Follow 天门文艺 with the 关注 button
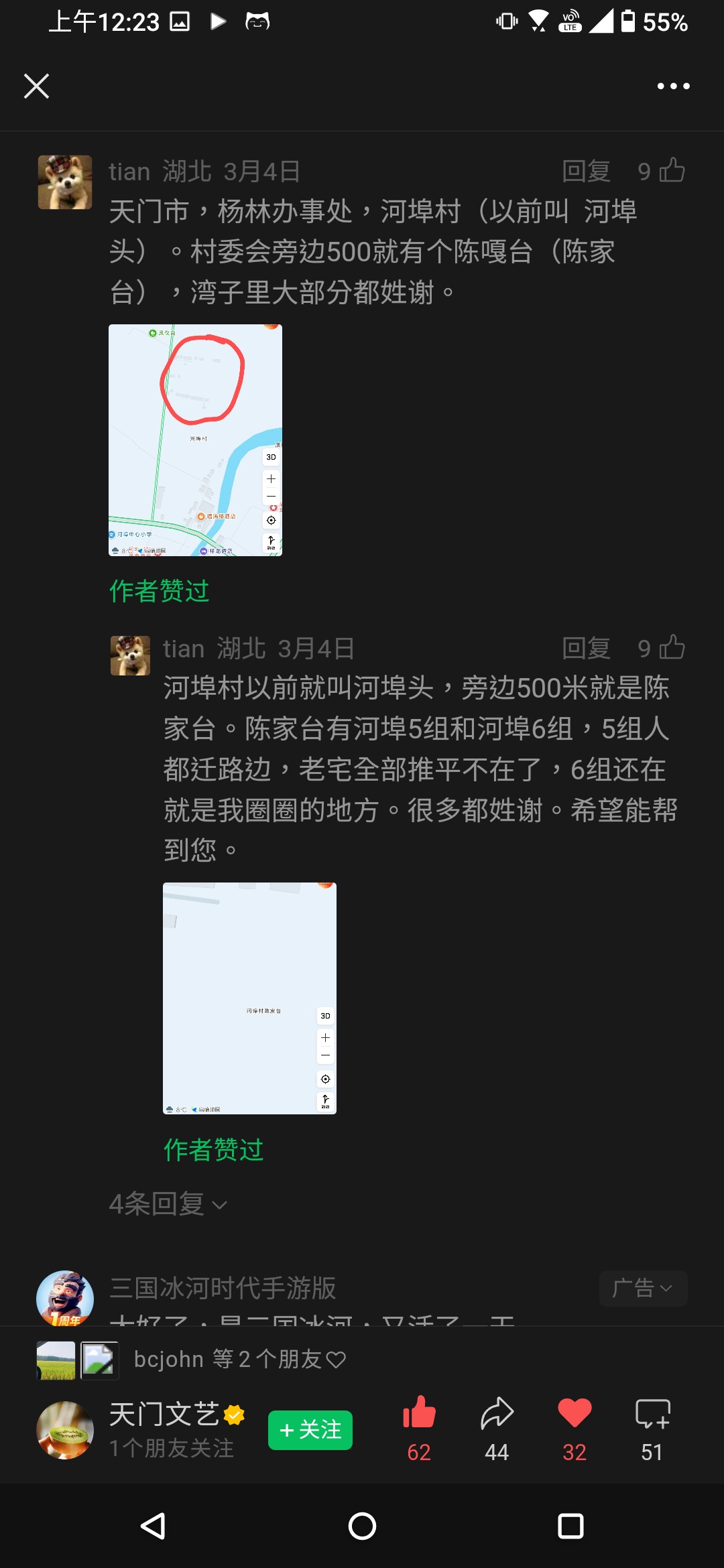The height and width of the screenshot is (1568, 724). (310, 1430)
